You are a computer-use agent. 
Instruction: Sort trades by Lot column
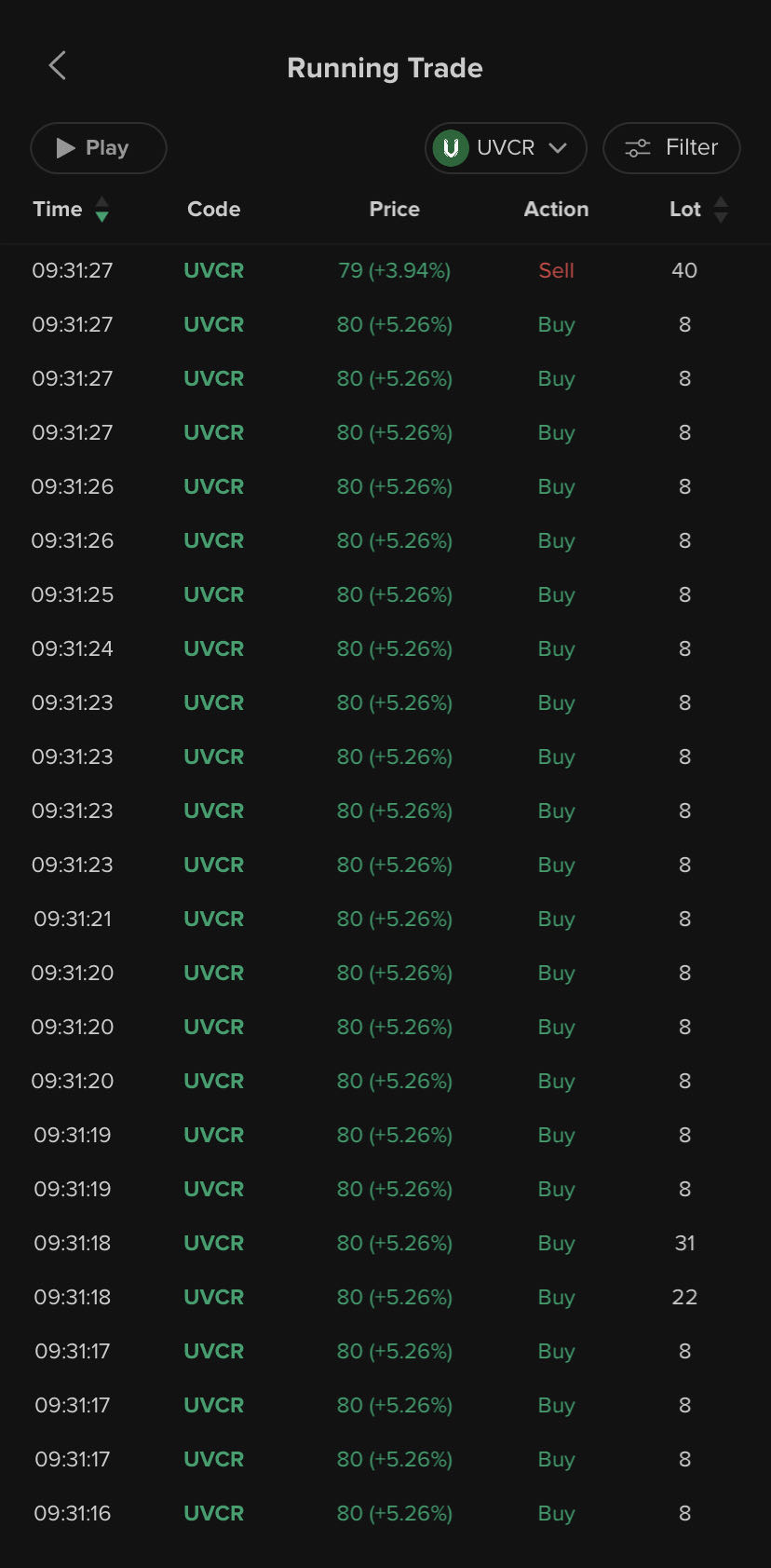pos(698,210)
